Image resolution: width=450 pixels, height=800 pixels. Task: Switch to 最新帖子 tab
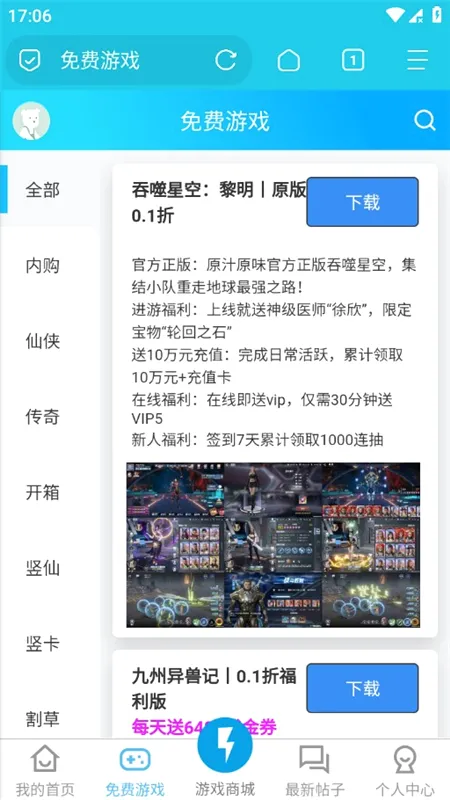315,770
